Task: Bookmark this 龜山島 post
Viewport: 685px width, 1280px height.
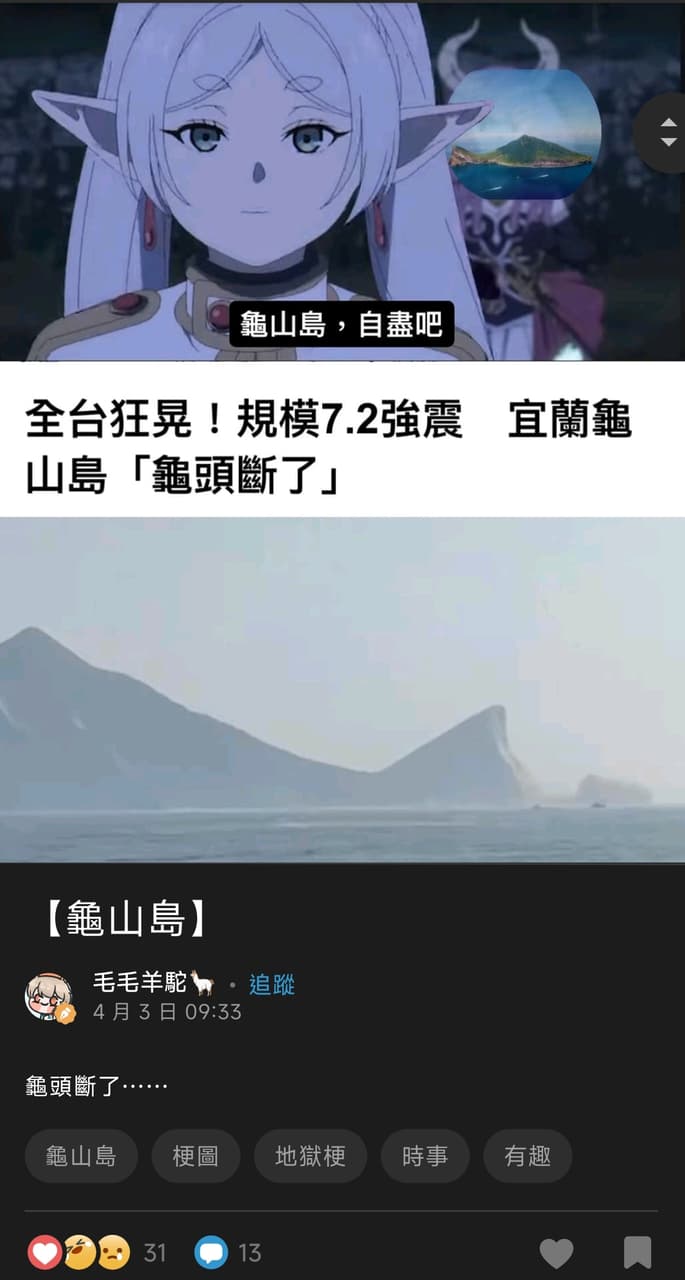Action: click(637, 1253)
